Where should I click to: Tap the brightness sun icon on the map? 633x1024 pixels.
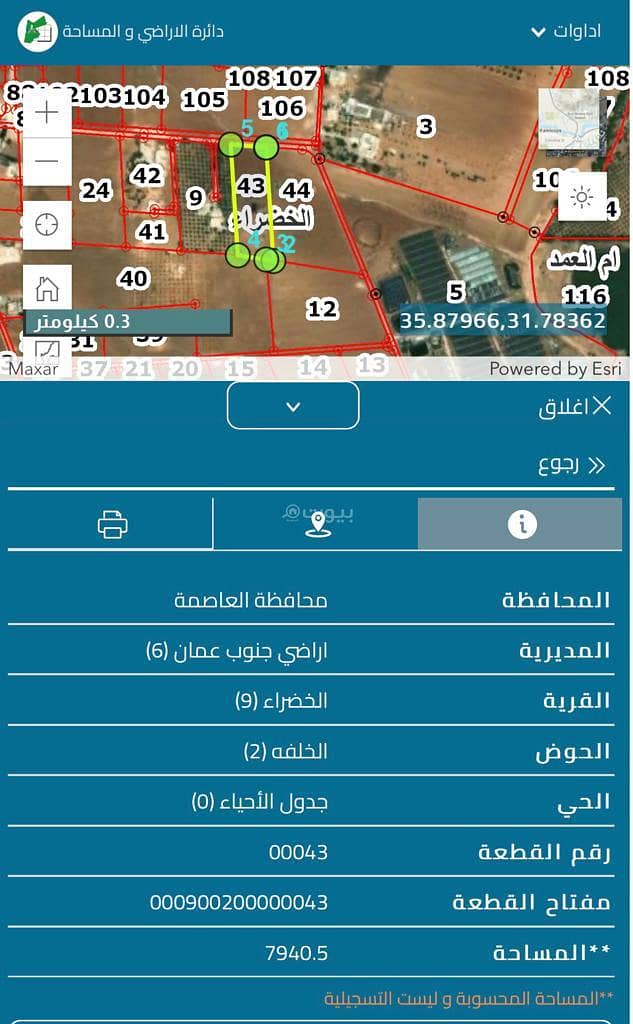[582, 196]
